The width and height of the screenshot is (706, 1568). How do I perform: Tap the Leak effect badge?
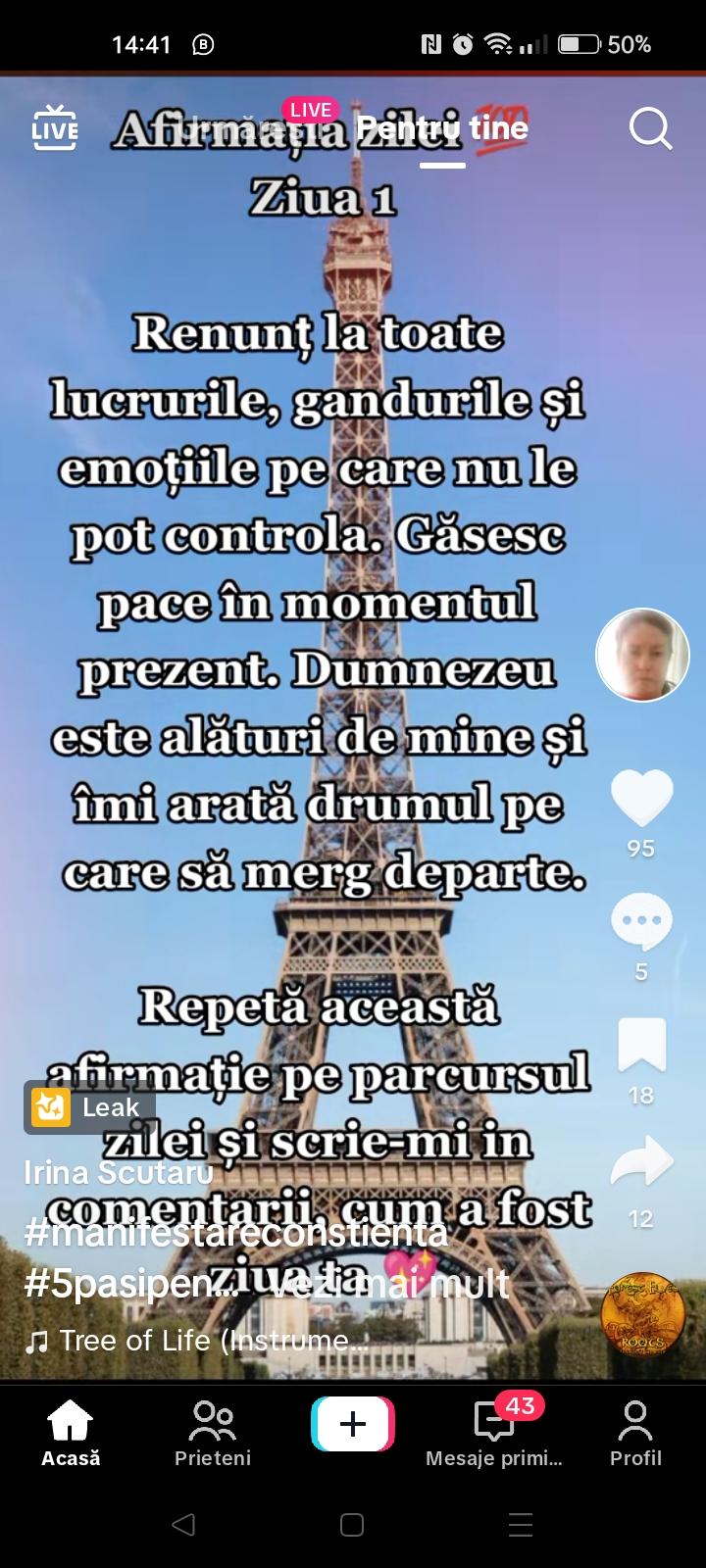click(89, 1107)
